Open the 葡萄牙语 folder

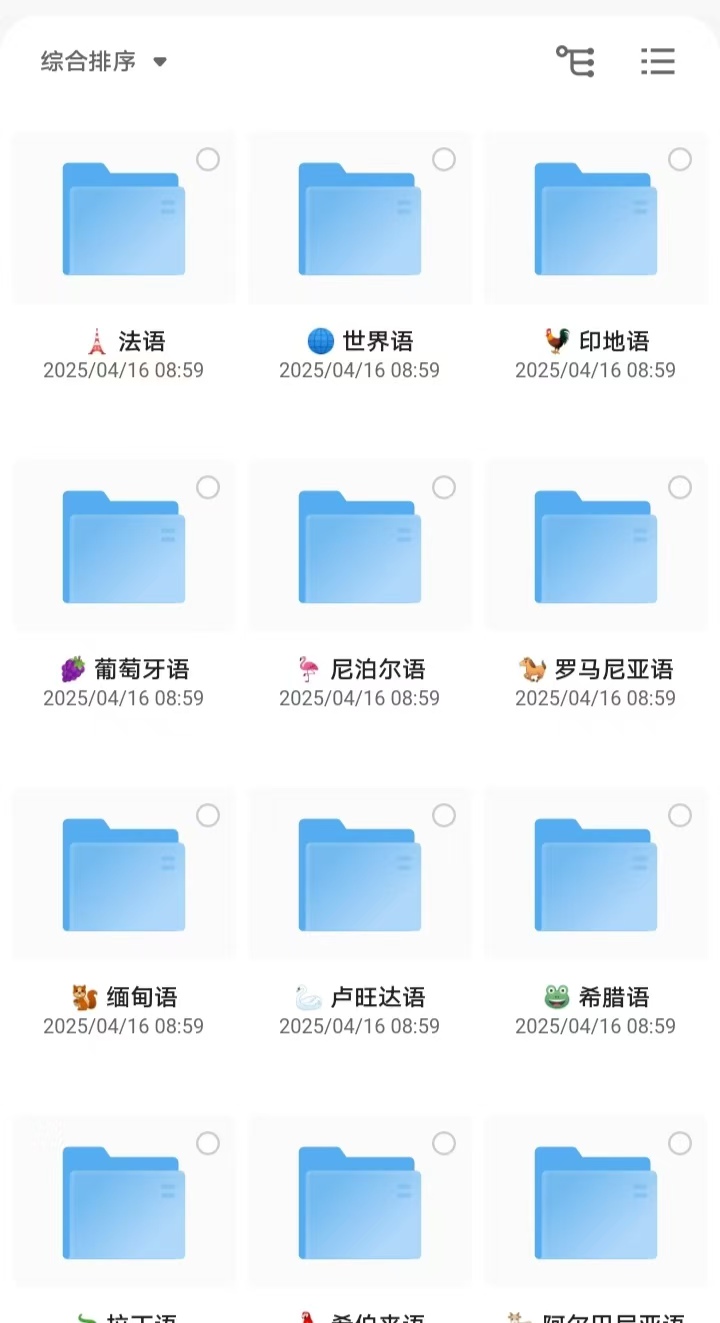point(124,548)
